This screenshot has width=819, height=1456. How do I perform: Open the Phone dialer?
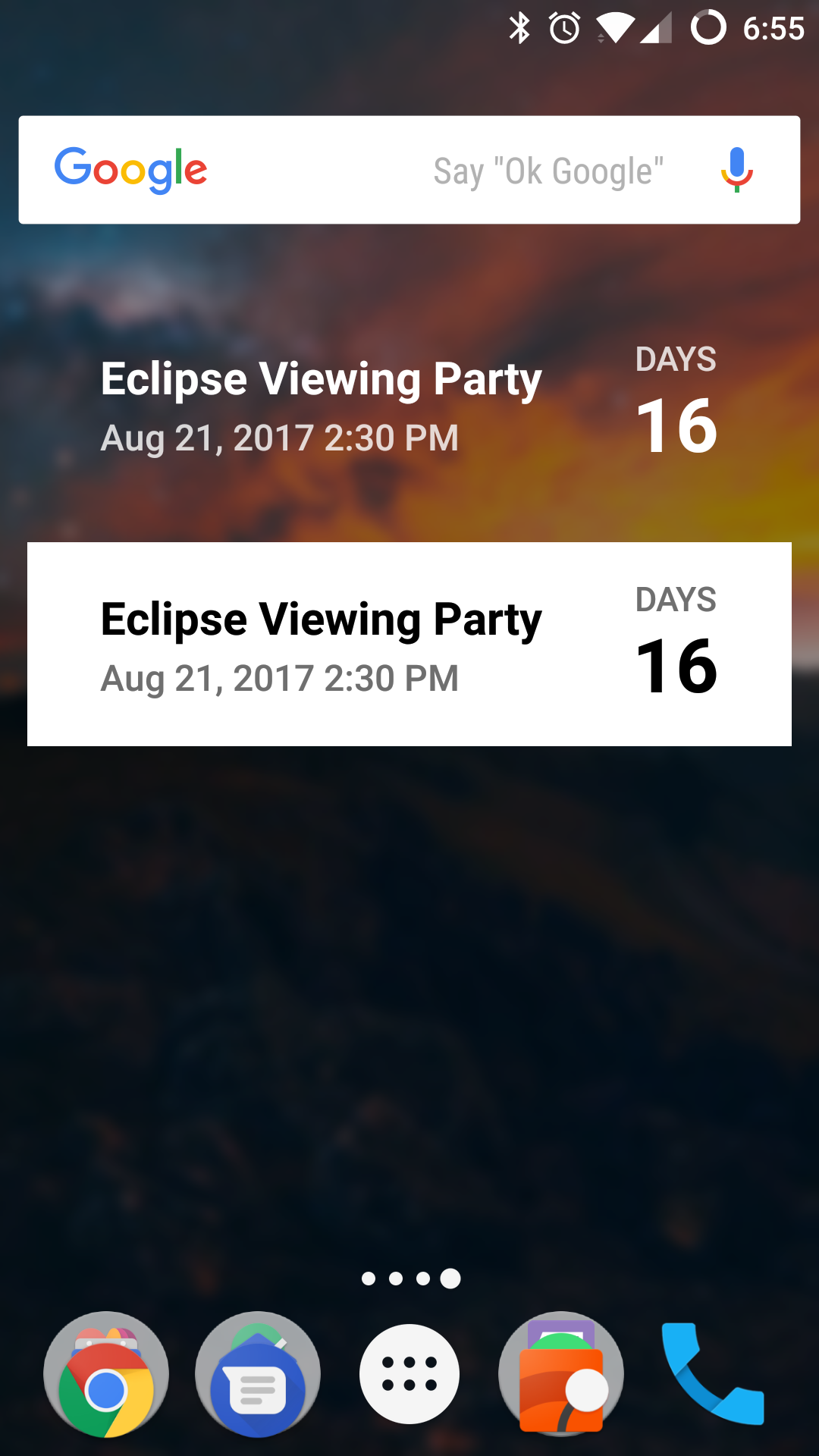tap(713, 1373)
